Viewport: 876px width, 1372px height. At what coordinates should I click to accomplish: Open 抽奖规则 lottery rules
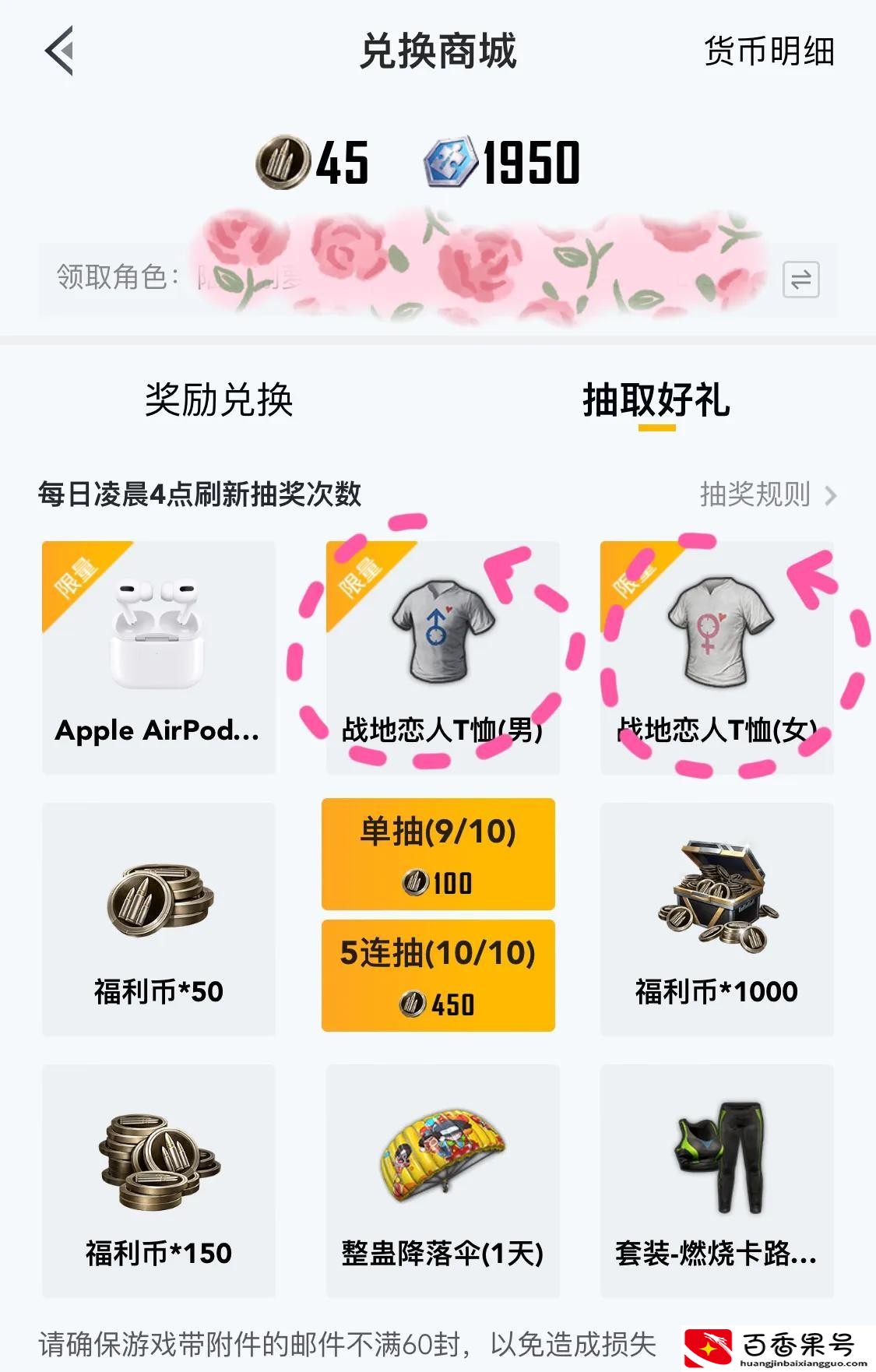[766, 494]
